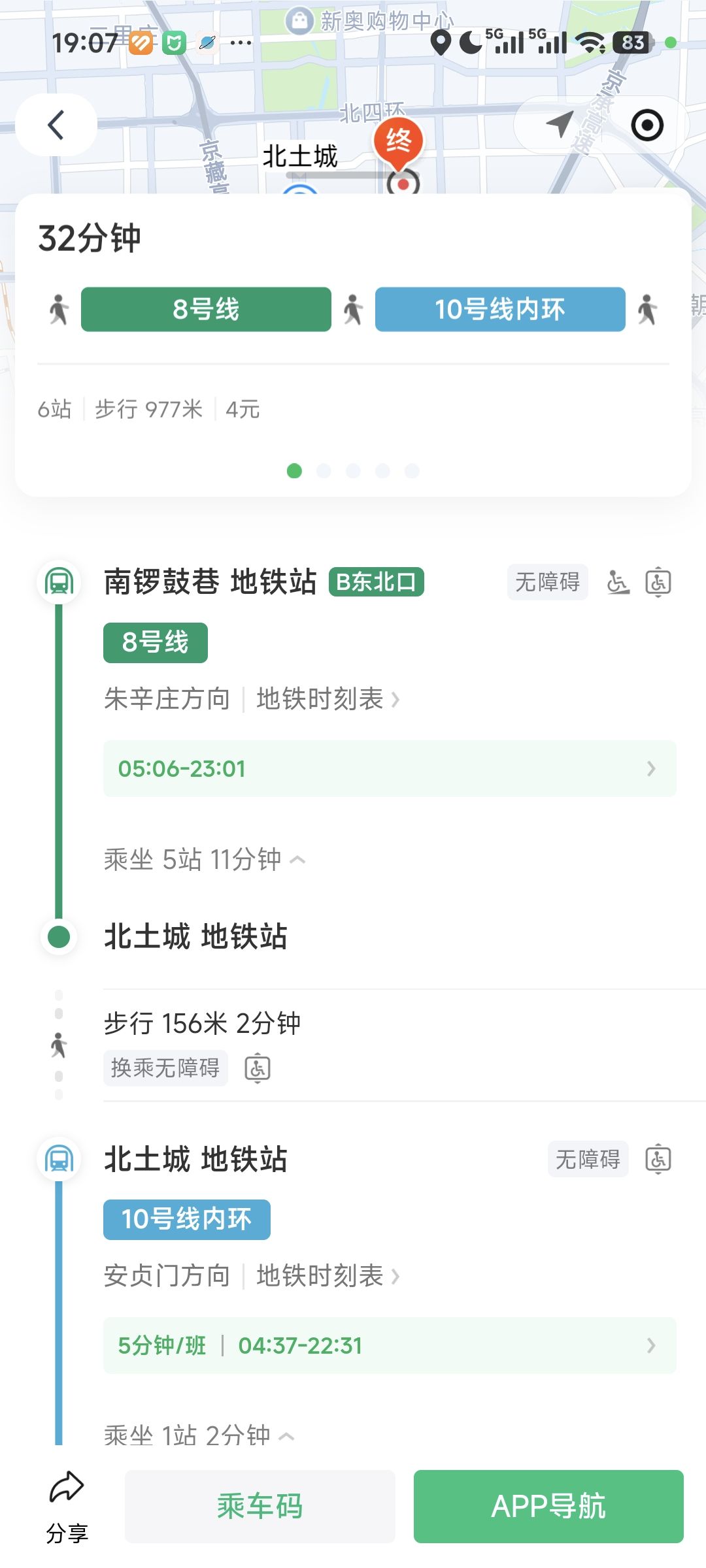Collapse 乘坐 1站 2分钟 stop list
Screen dimensions: 706x1568
point(199,1435)
